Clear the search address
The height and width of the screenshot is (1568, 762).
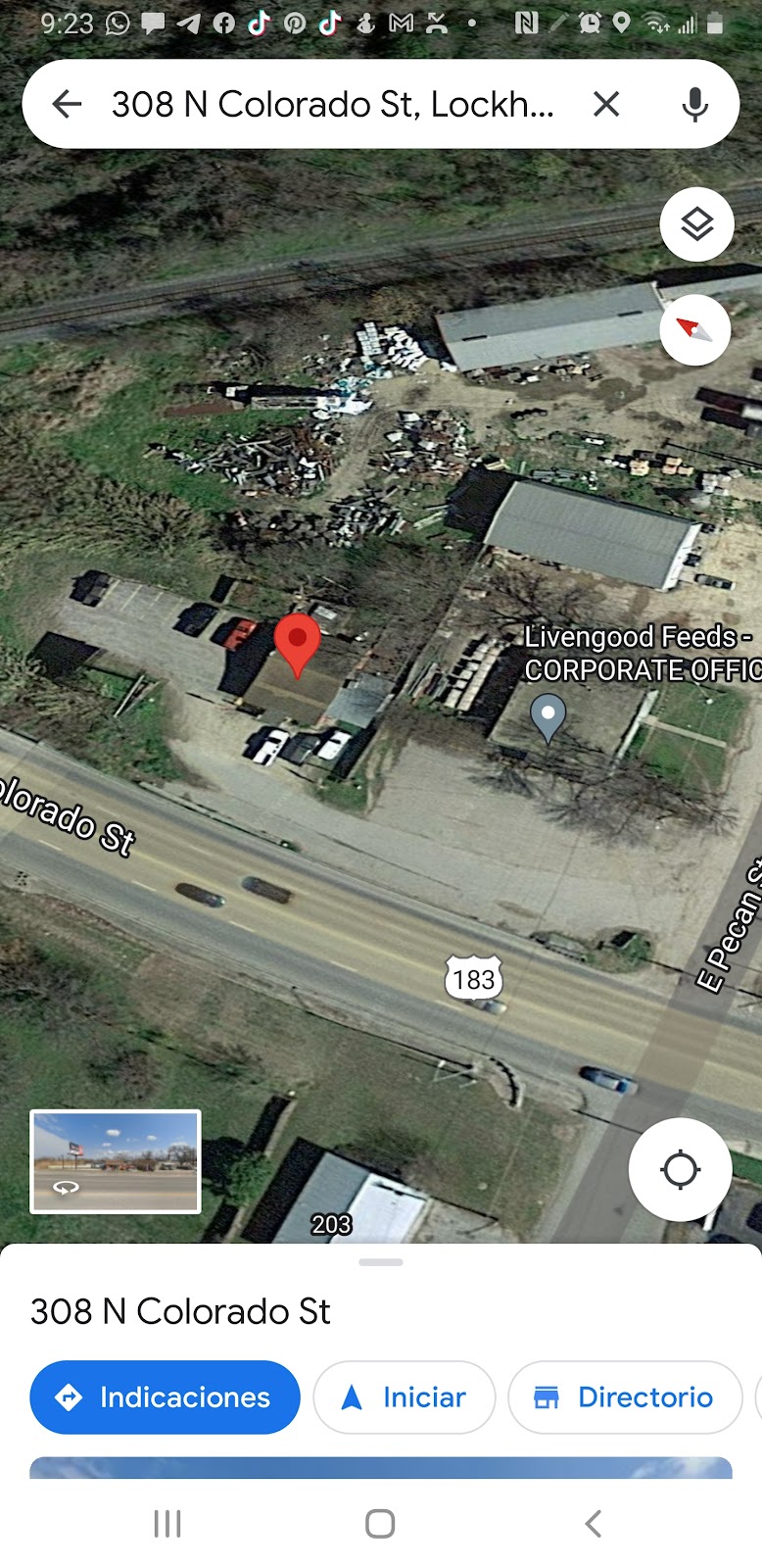pyautogui.click(x=606, y=104)
